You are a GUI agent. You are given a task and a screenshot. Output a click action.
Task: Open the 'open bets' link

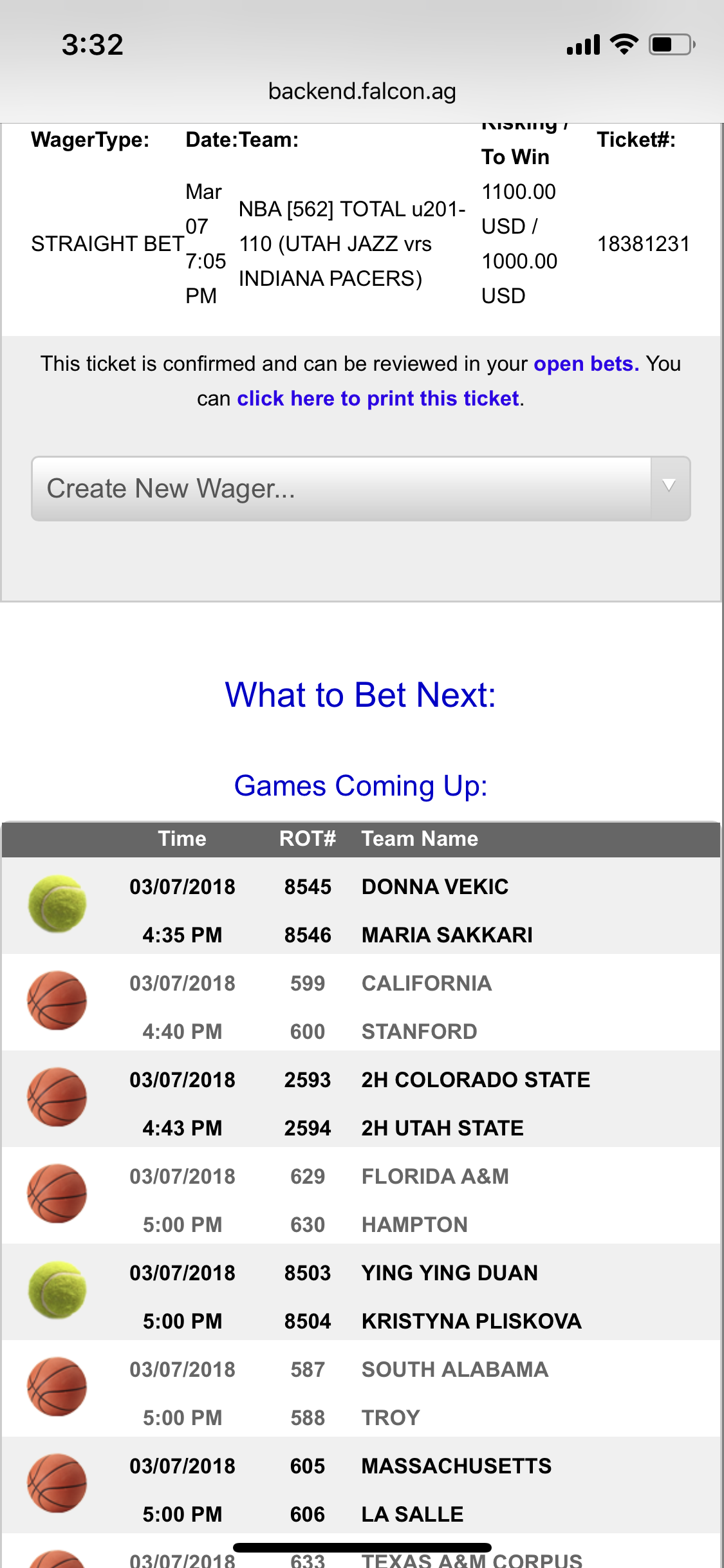tap(586, 364)
